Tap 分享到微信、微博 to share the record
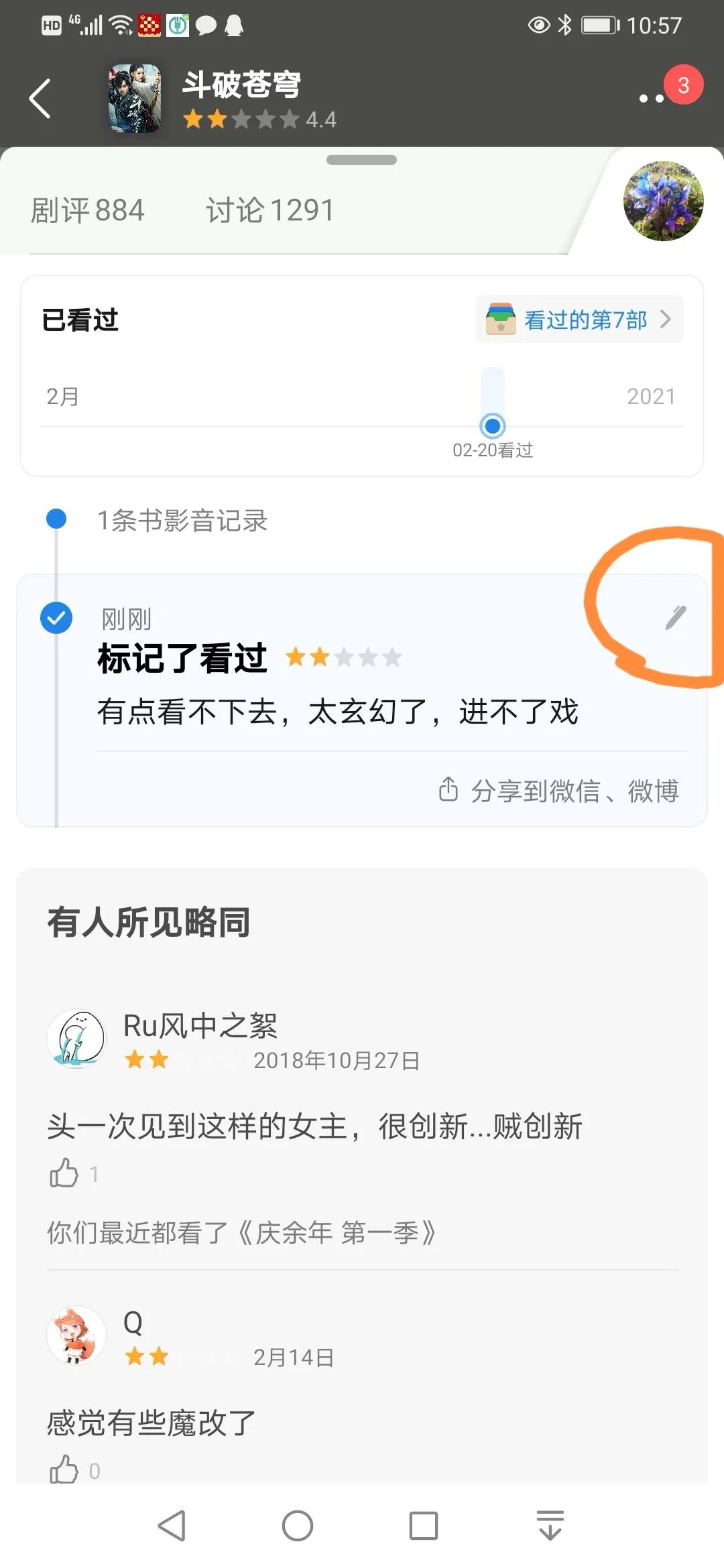Screen dimensions: 724x1568 click(x=577, y=791)
